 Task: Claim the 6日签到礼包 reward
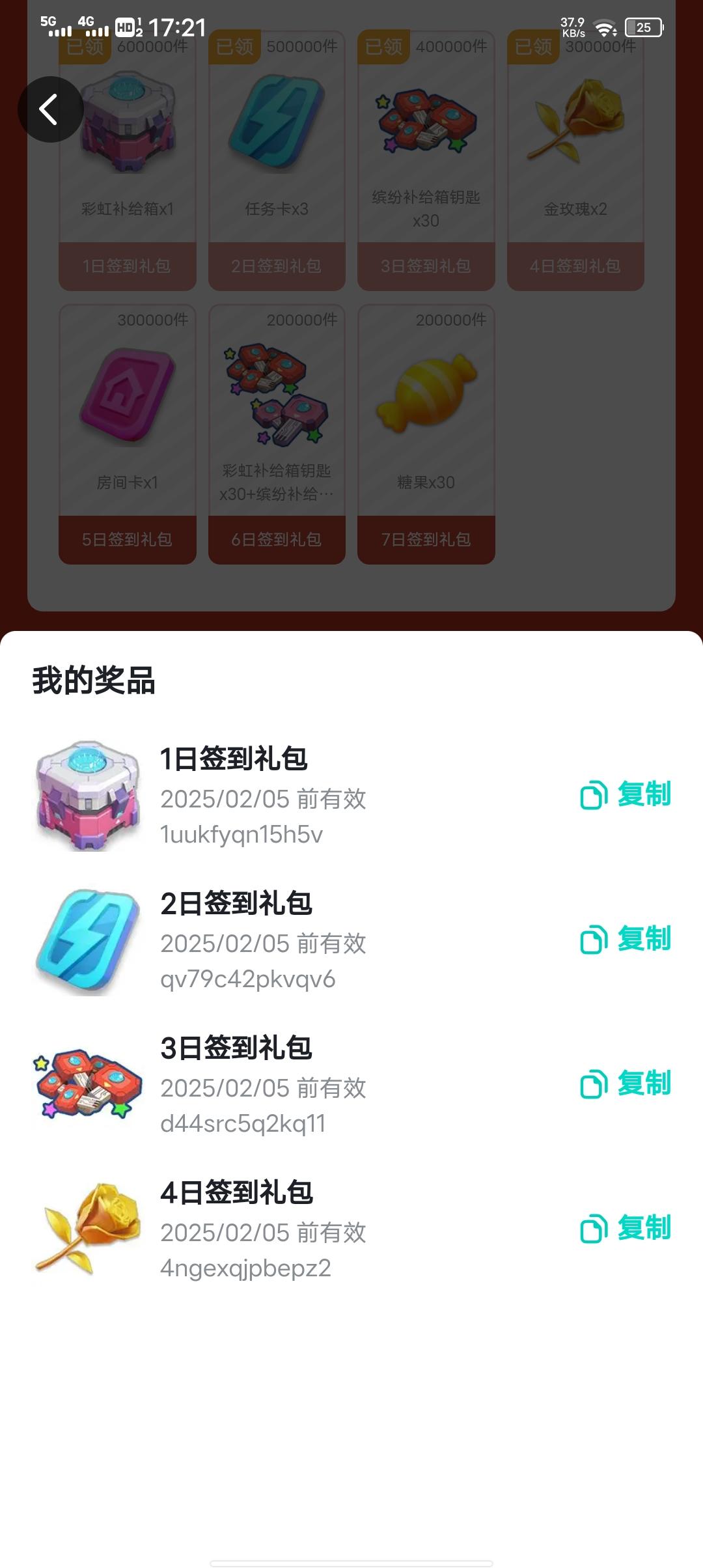pyautogui.click(x=277, y=539)
